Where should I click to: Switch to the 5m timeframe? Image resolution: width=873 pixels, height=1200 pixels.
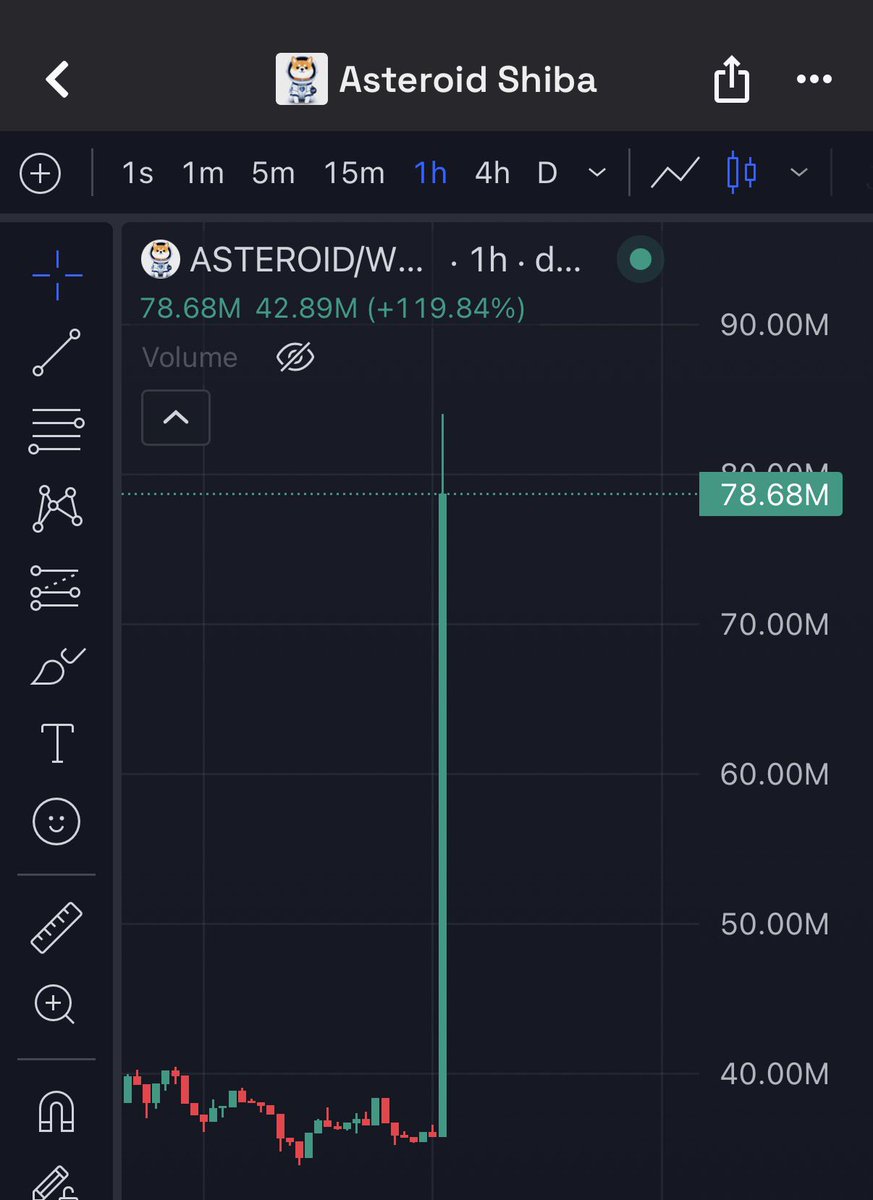point(273,174)
